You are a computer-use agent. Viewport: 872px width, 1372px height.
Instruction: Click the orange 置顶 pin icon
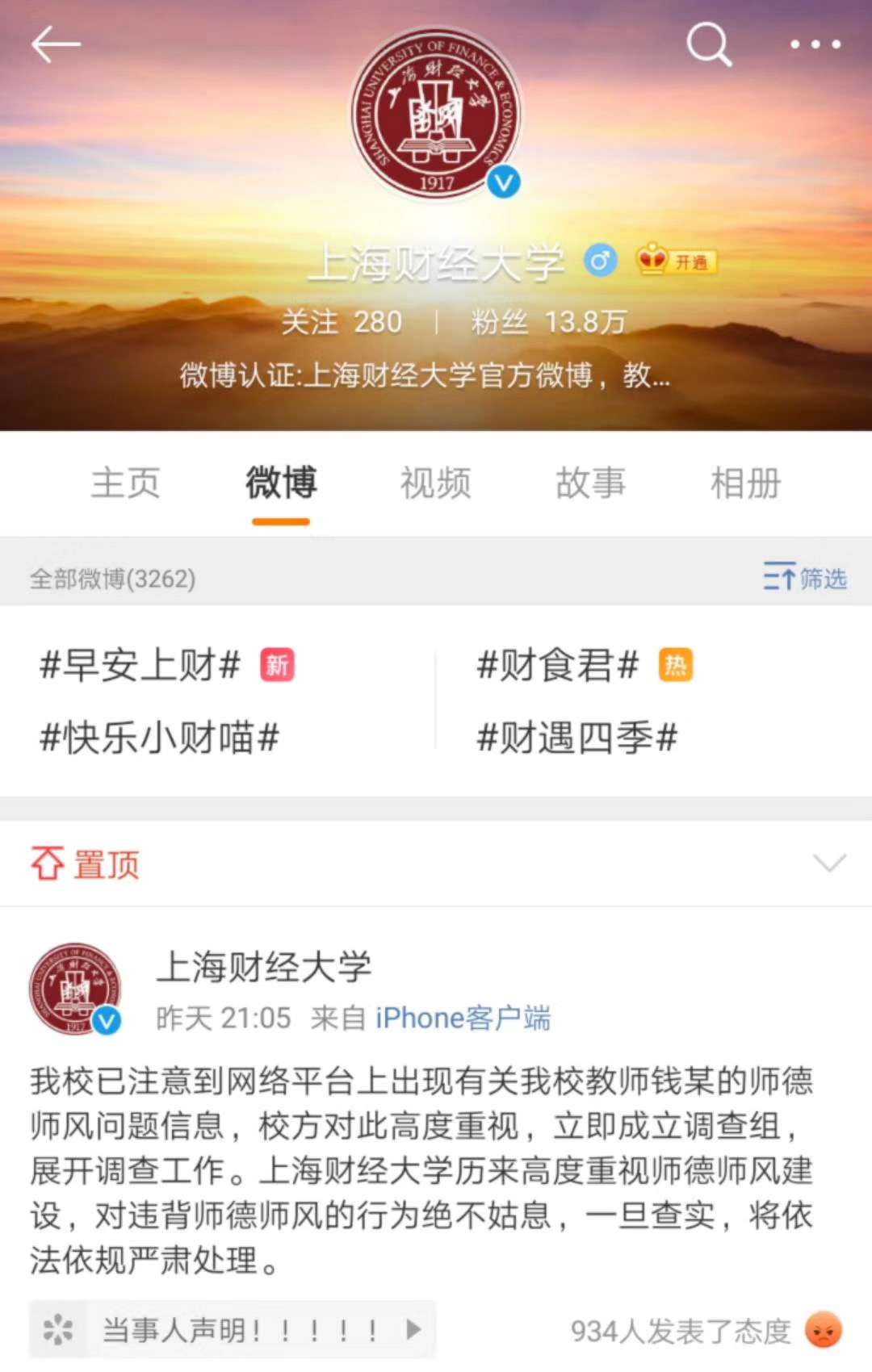point(48,862)
